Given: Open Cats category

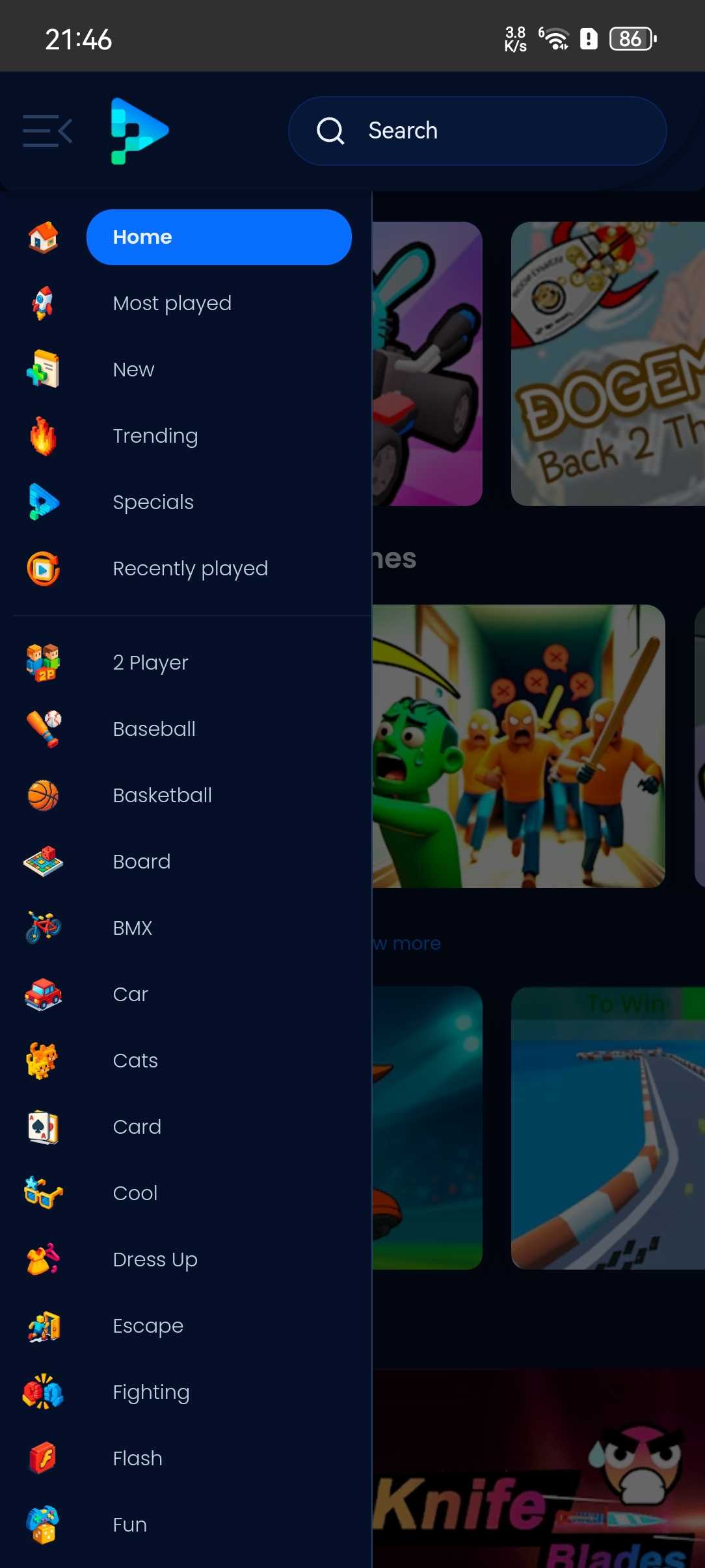Looking at the screenshot, I should click(x=135, y=1061).
